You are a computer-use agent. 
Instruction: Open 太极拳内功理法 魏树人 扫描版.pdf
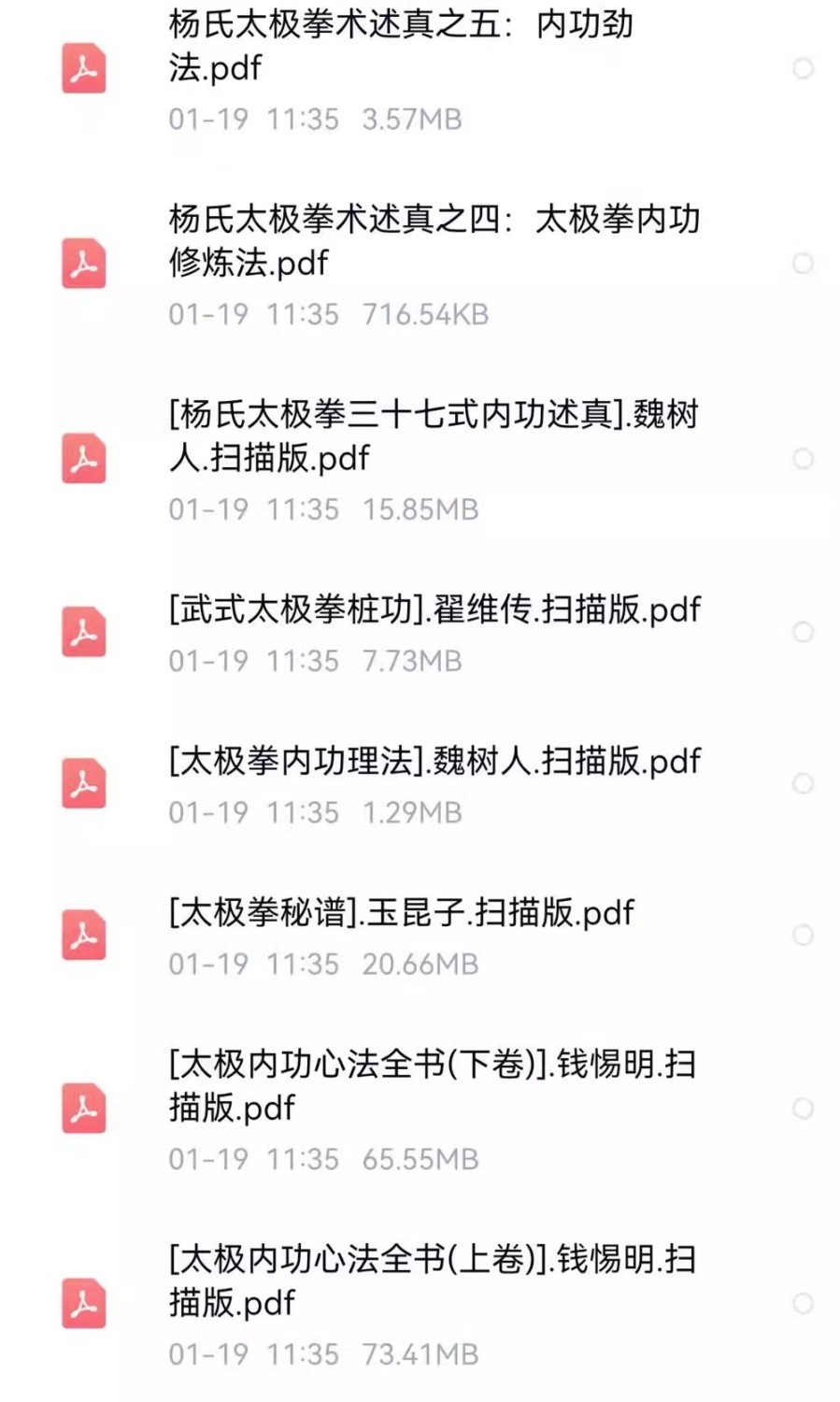point(434,762)
